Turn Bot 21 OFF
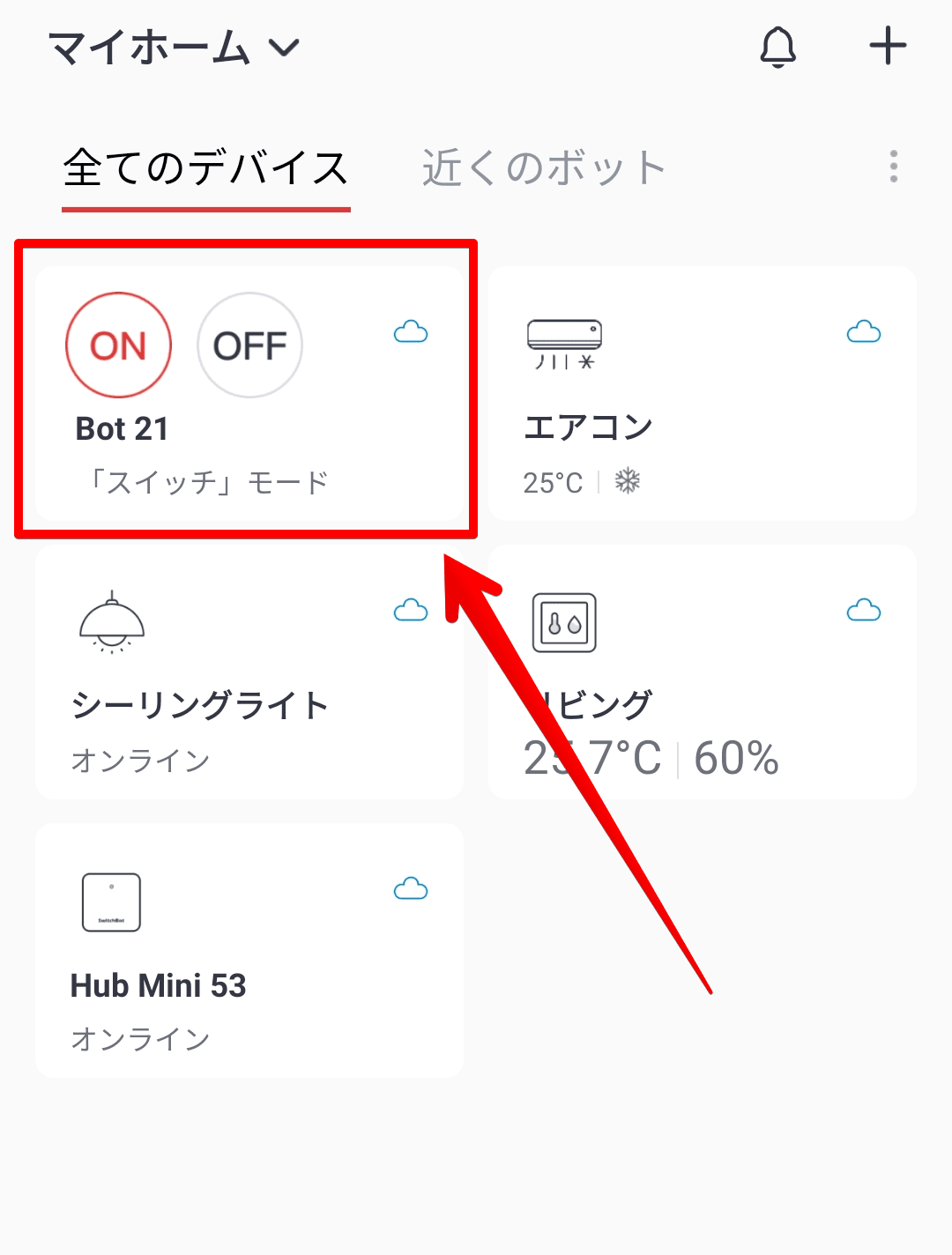This screenshot has height=1255, width=952. (x=249, y=345)
